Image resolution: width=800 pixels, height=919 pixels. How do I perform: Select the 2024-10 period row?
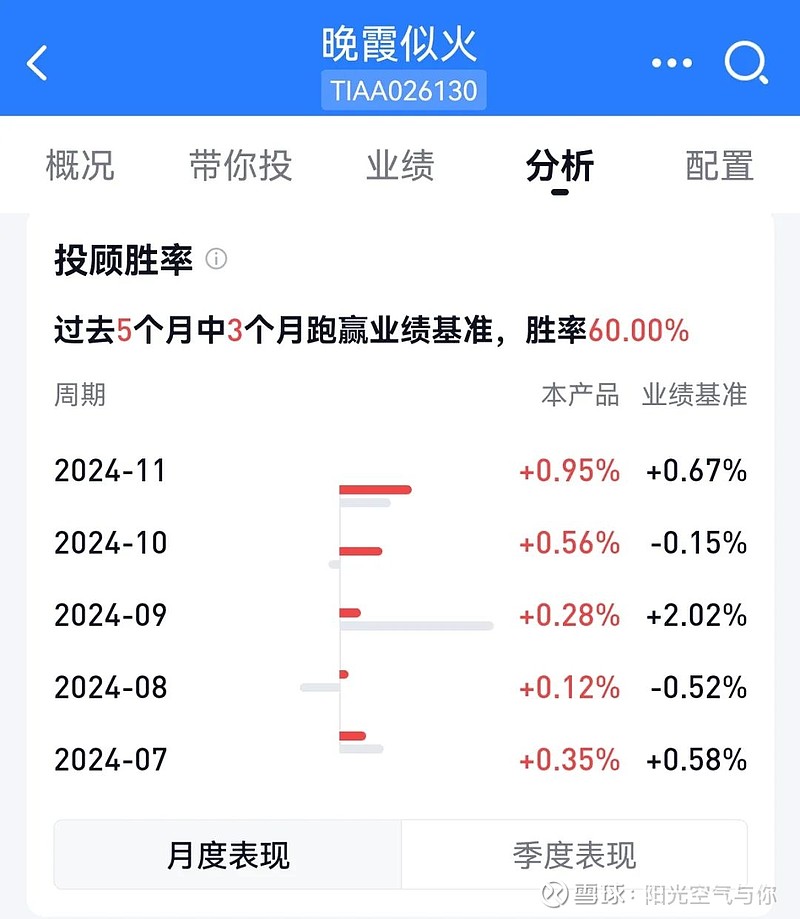point(111,544)
